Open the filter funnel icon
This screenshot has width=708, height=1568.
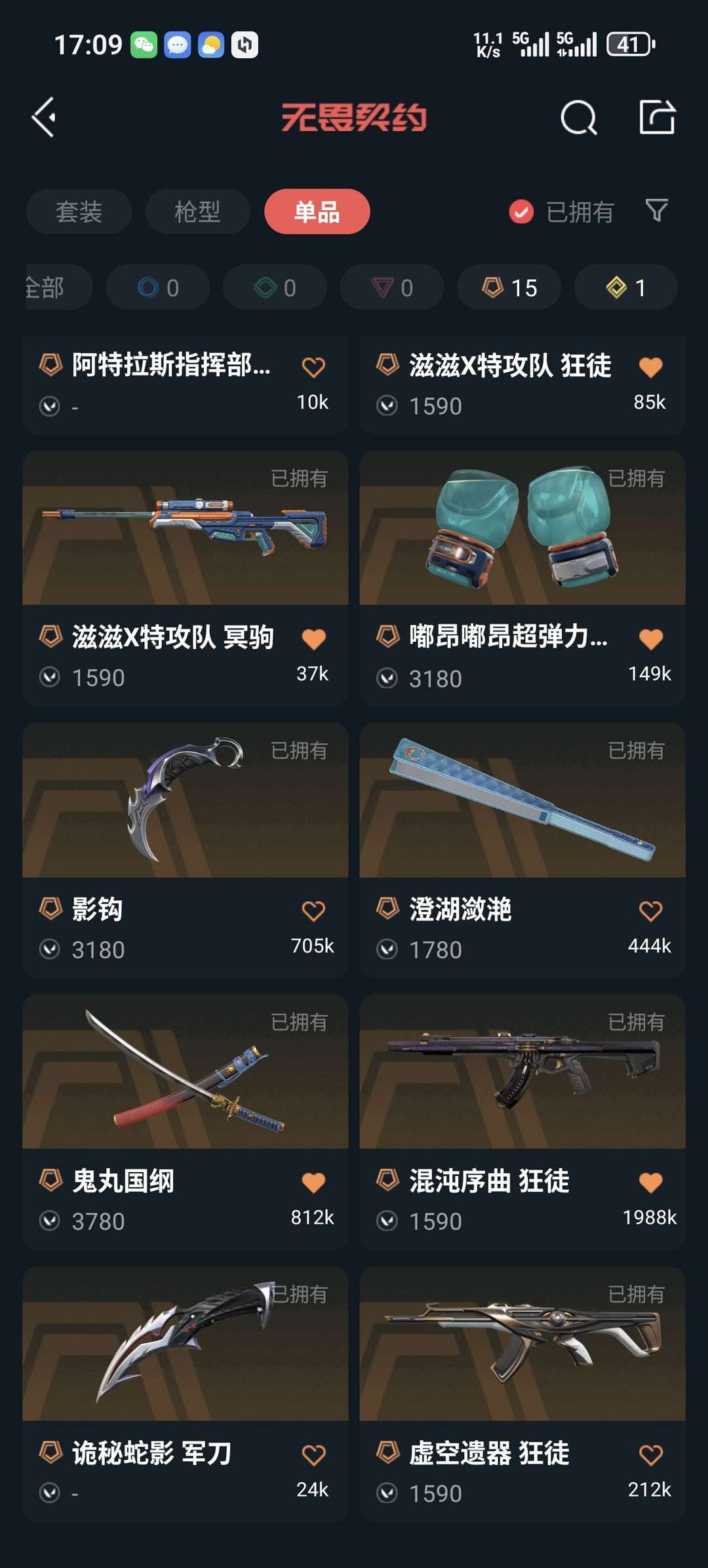656,210
